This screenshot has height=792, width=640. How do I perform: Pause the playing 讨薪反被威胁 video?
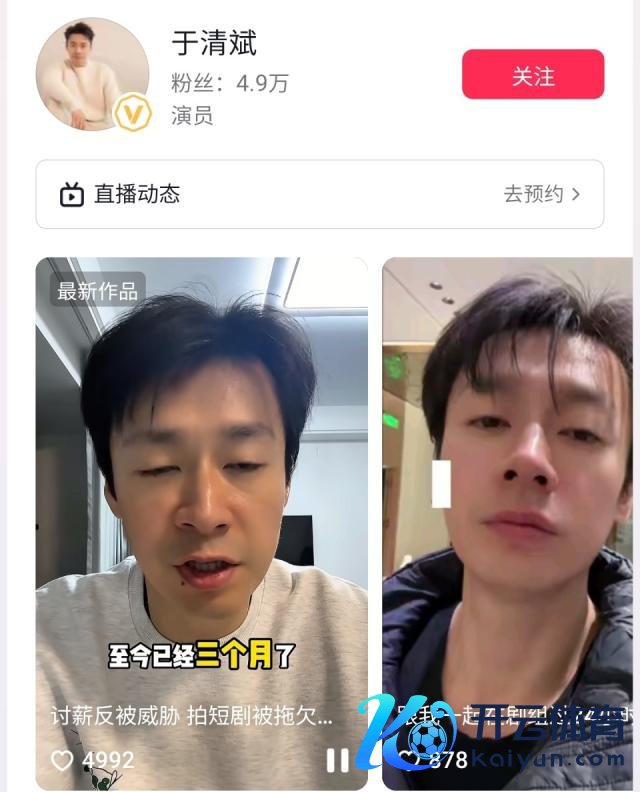coord(337,761)
